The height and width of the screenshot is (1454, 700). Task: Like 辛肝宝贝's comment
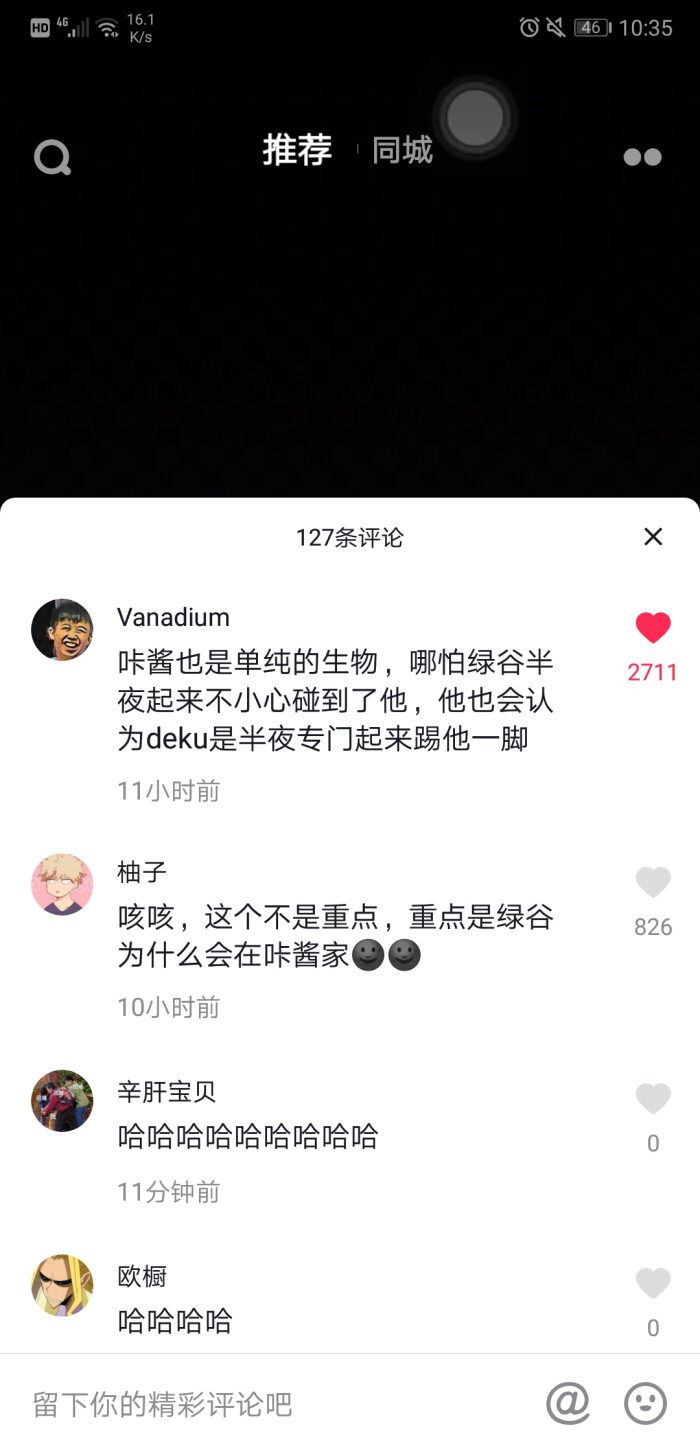(653, 1098)
